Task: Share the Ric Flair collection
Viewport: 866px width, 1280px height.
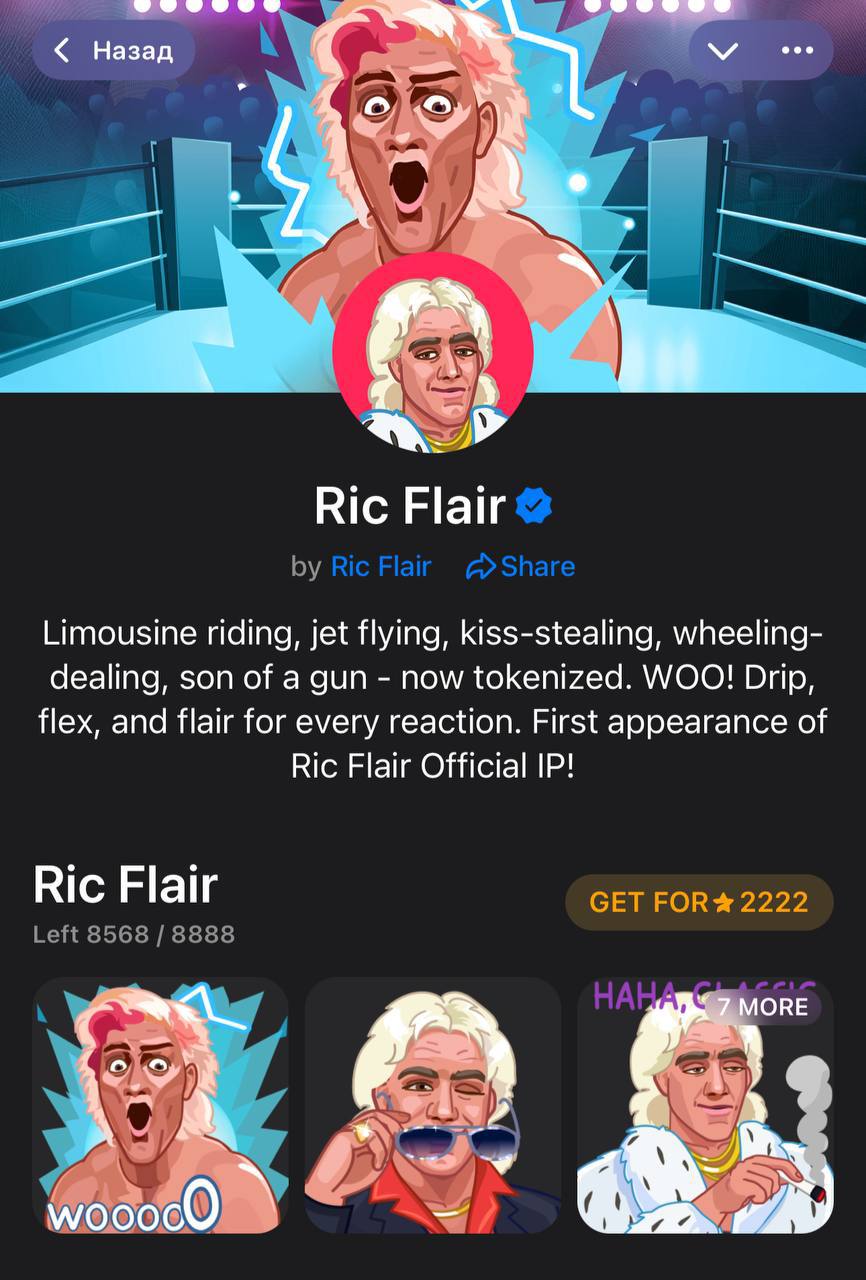Action: click(521, 567)
